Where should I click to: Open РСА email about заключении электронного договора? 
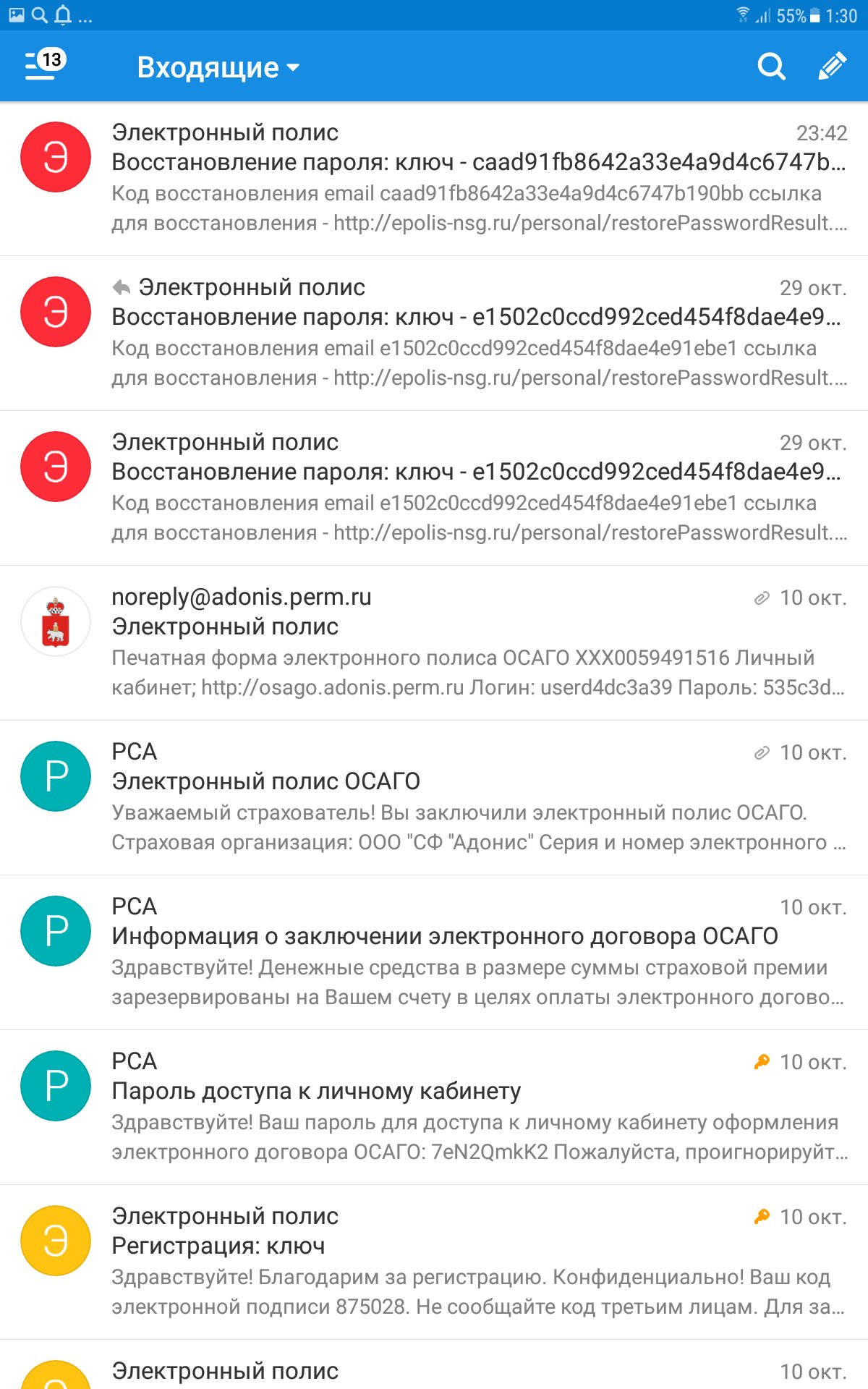[434, 953]
